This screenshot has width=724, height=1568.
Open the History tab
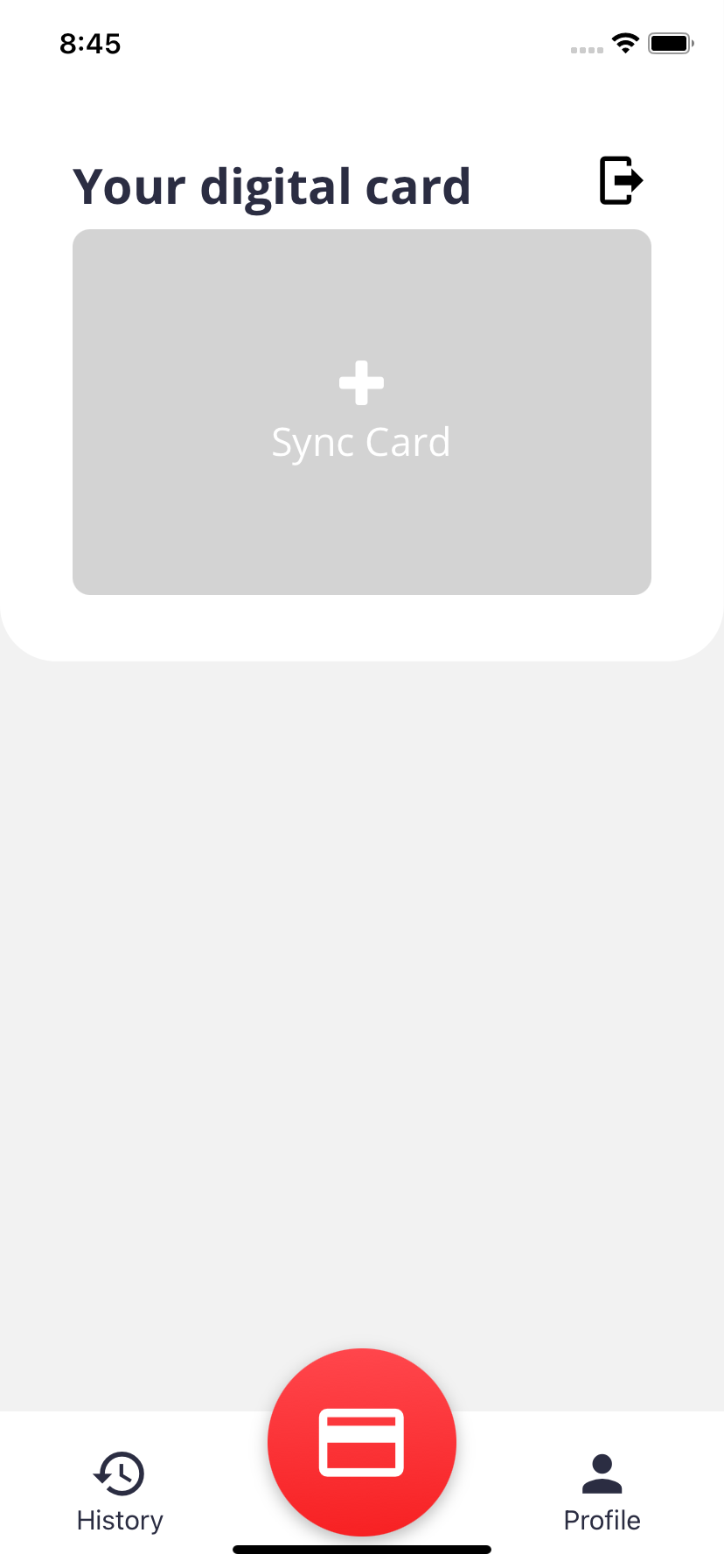click(120, 1493)
